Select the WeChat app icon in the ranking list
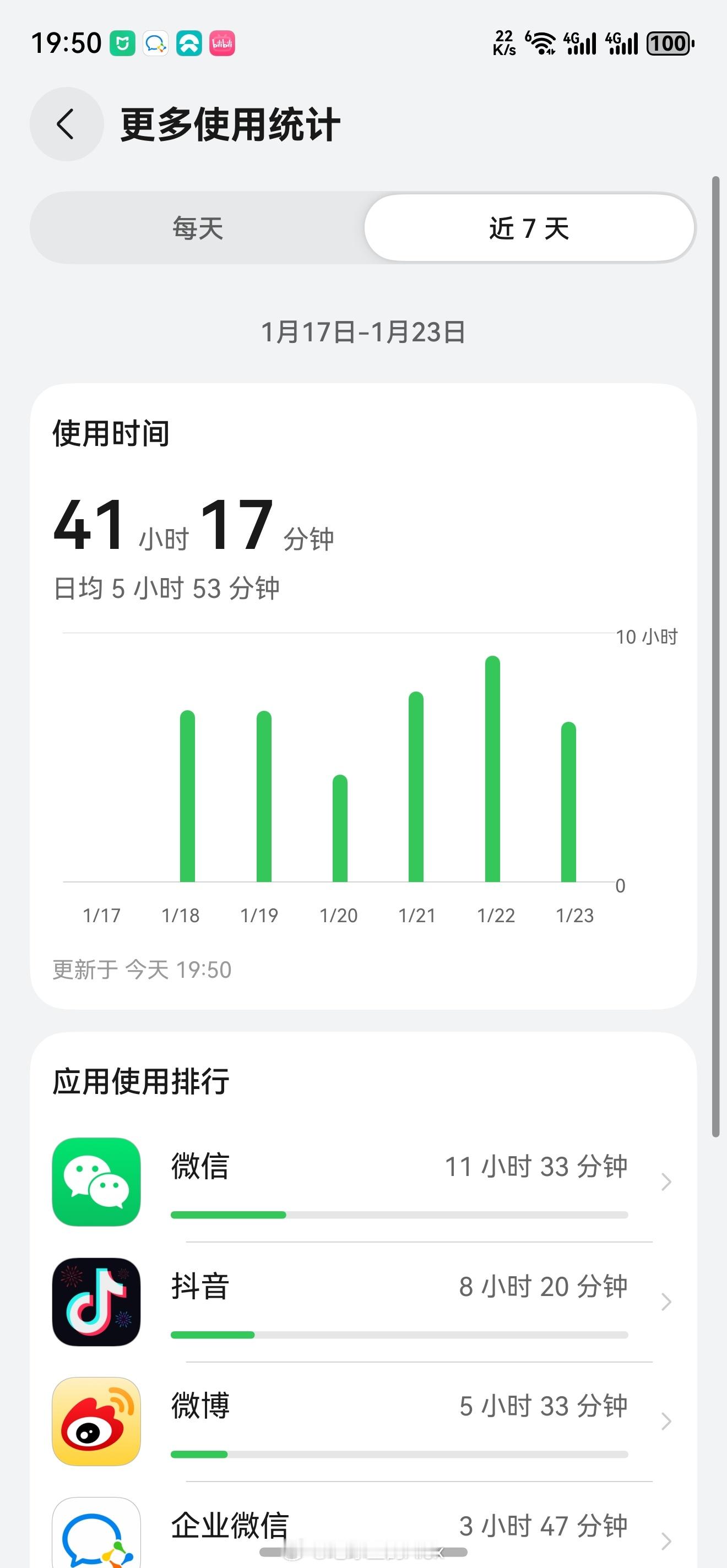Viewport: 727px width, 1568px height. 96,1181
